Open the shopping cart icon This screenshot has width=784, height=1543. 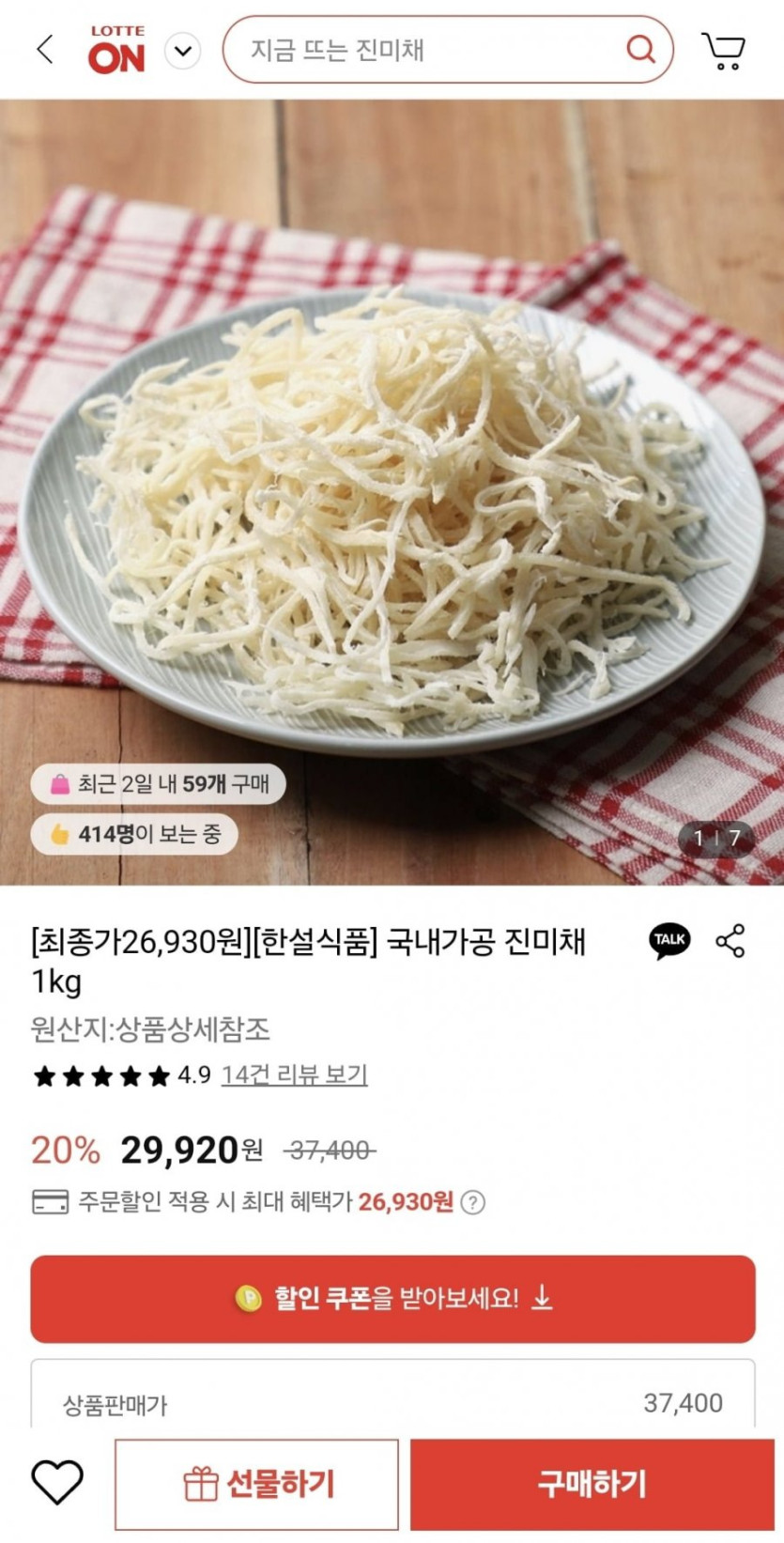point(723,52)
